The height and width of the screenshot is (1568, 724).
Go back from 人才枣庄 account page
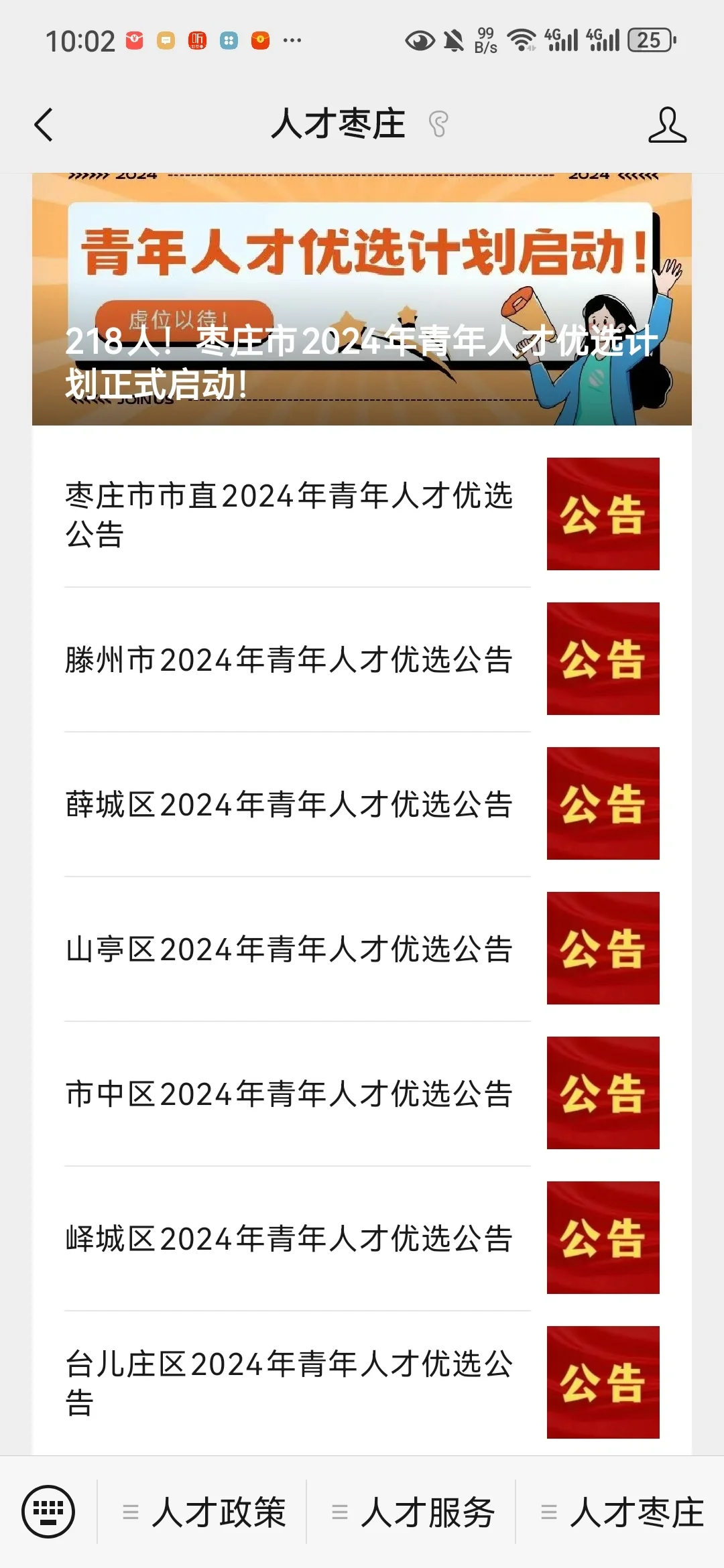pyautogui.click(x=44, y=125)
